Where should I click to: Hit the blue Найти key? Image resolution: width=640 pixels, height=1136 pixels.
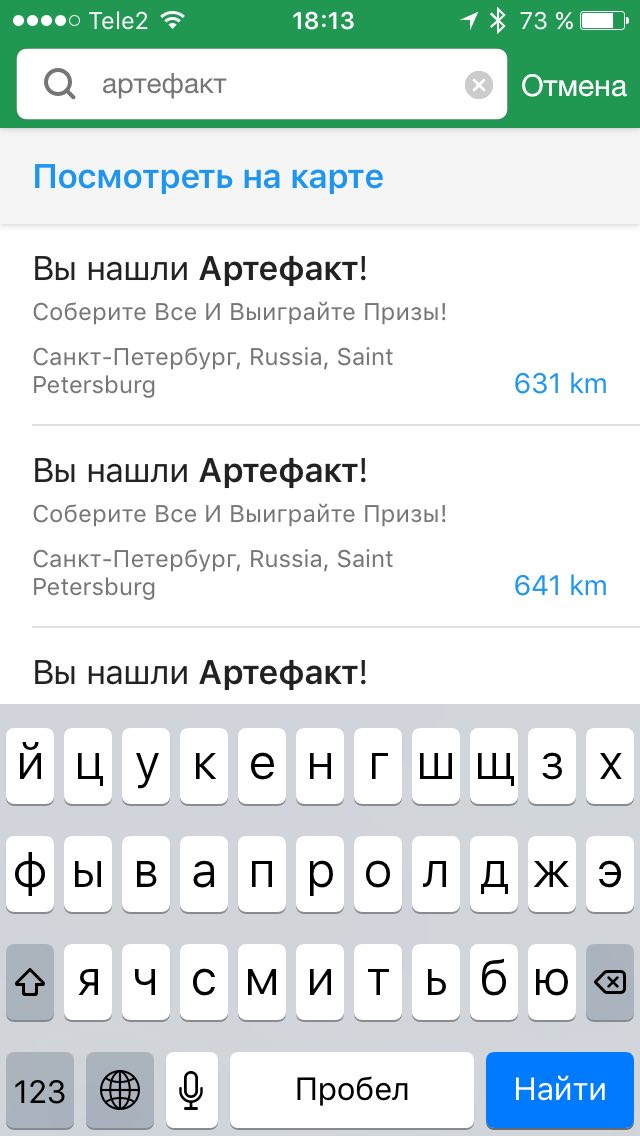point(560,1090)
